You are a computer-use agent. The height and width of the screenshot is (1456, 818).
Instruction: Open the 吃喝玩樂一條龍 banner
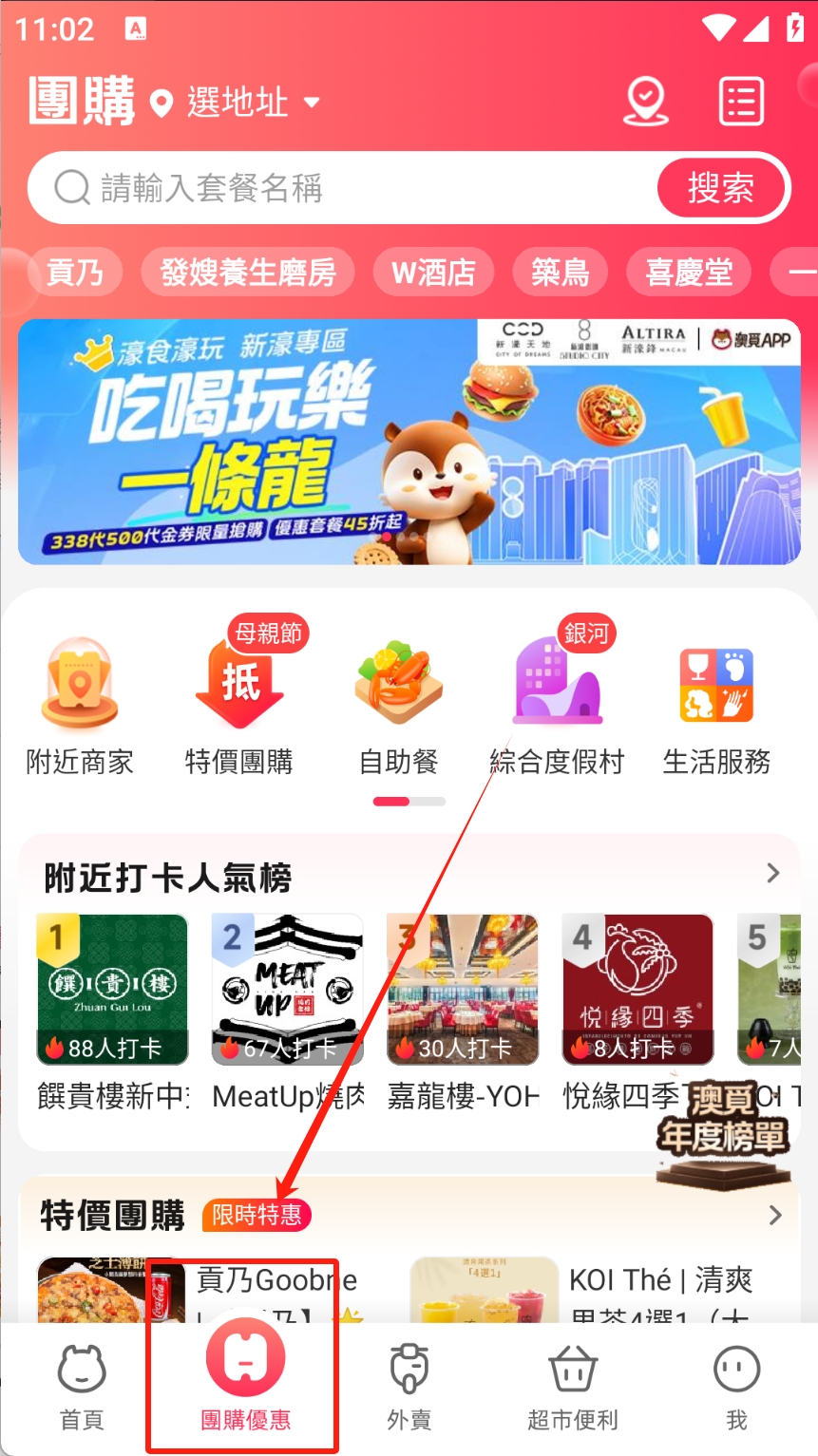pyautogui.click(x=409, y=442)
